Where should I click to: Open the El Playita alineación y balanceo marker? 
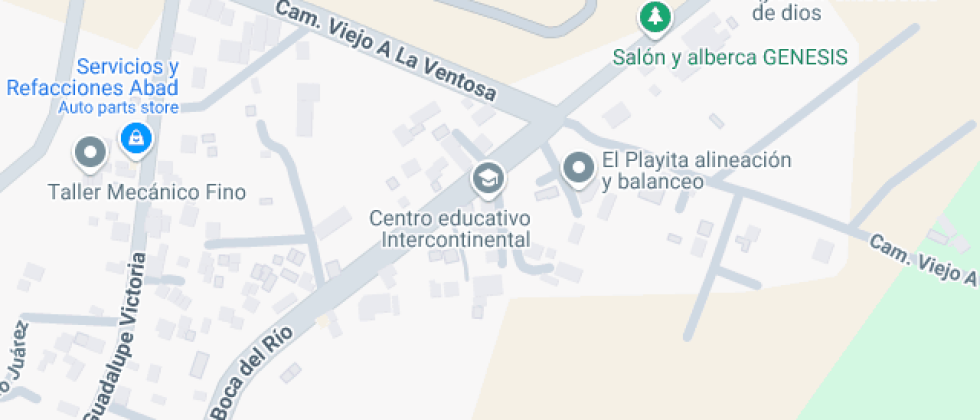click(x=578, y=168)
